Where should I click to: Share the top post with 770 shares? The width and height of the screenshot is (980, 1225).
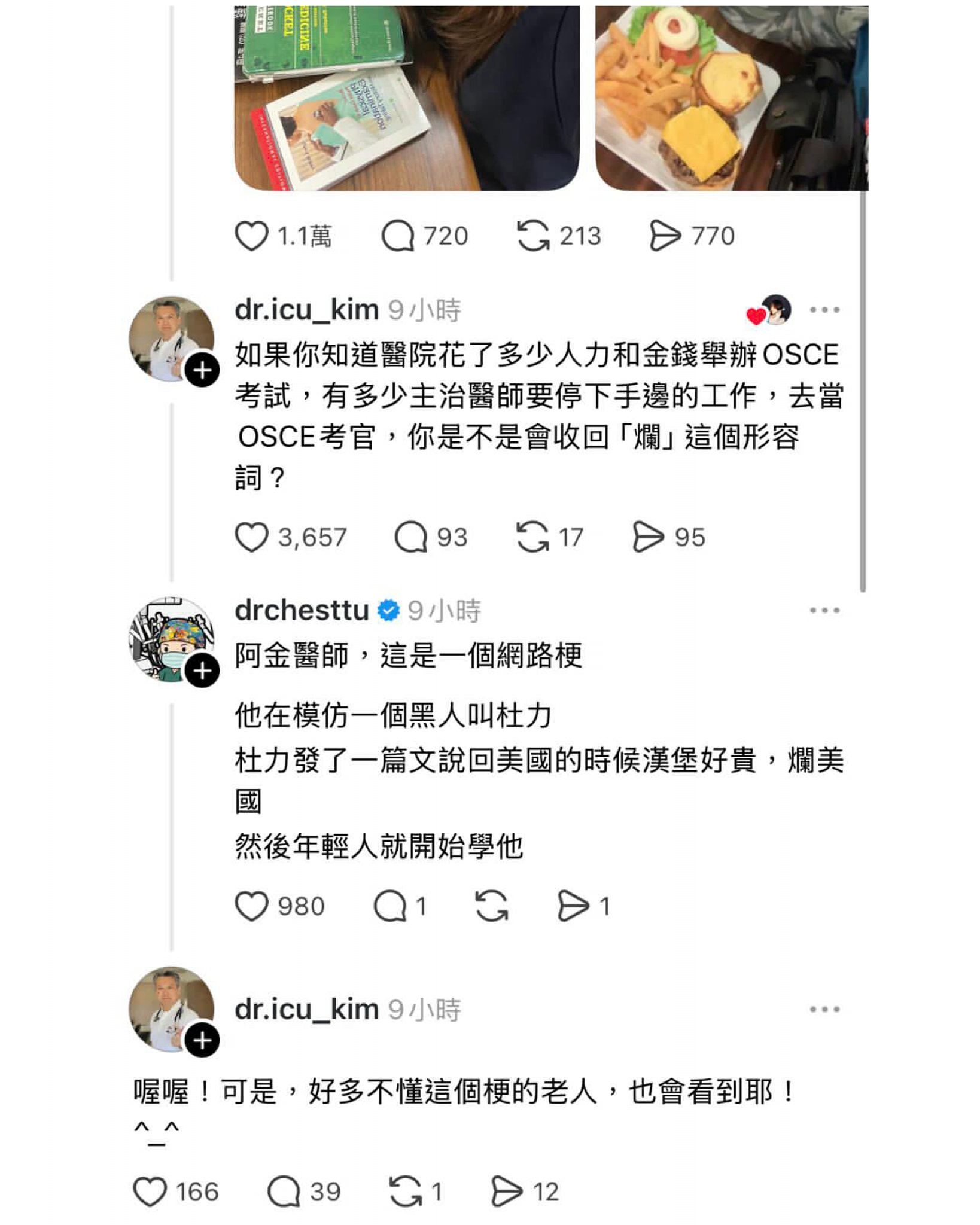pos(665,236)
